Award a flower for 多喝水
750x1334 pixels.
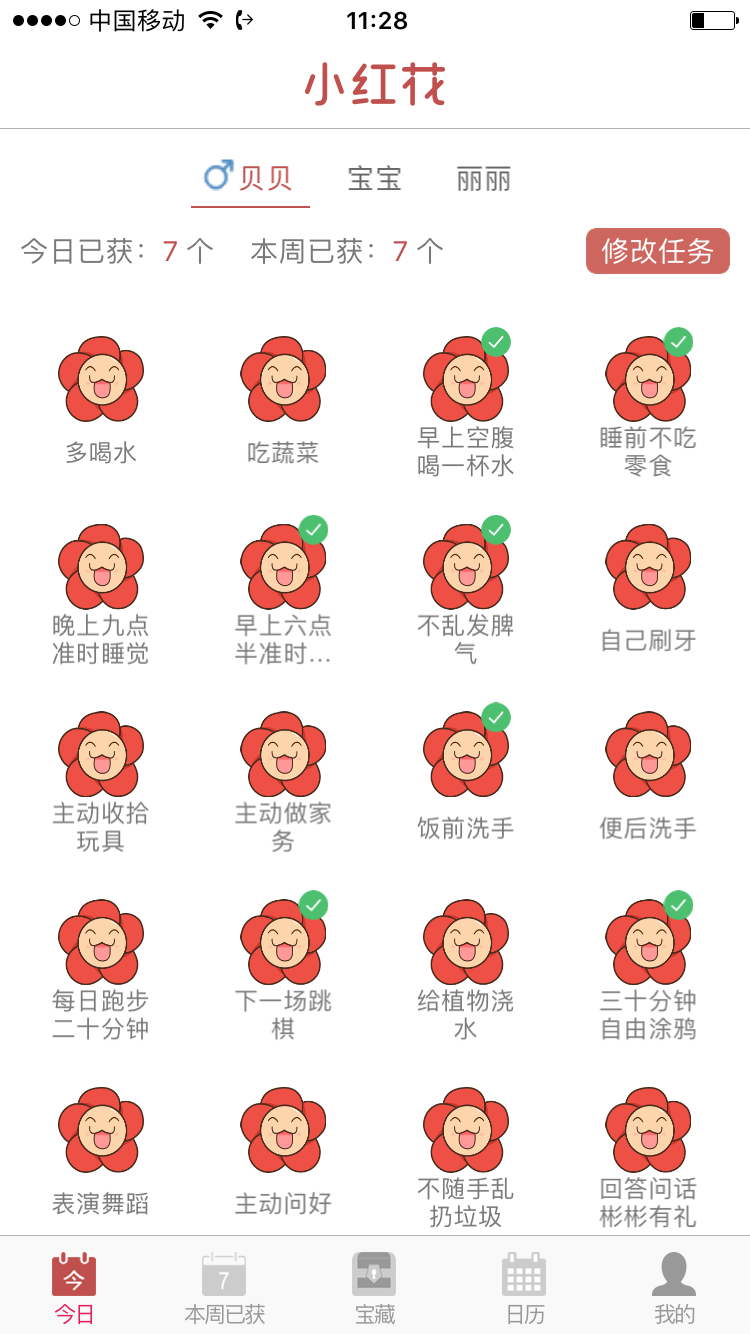(101, 380)
